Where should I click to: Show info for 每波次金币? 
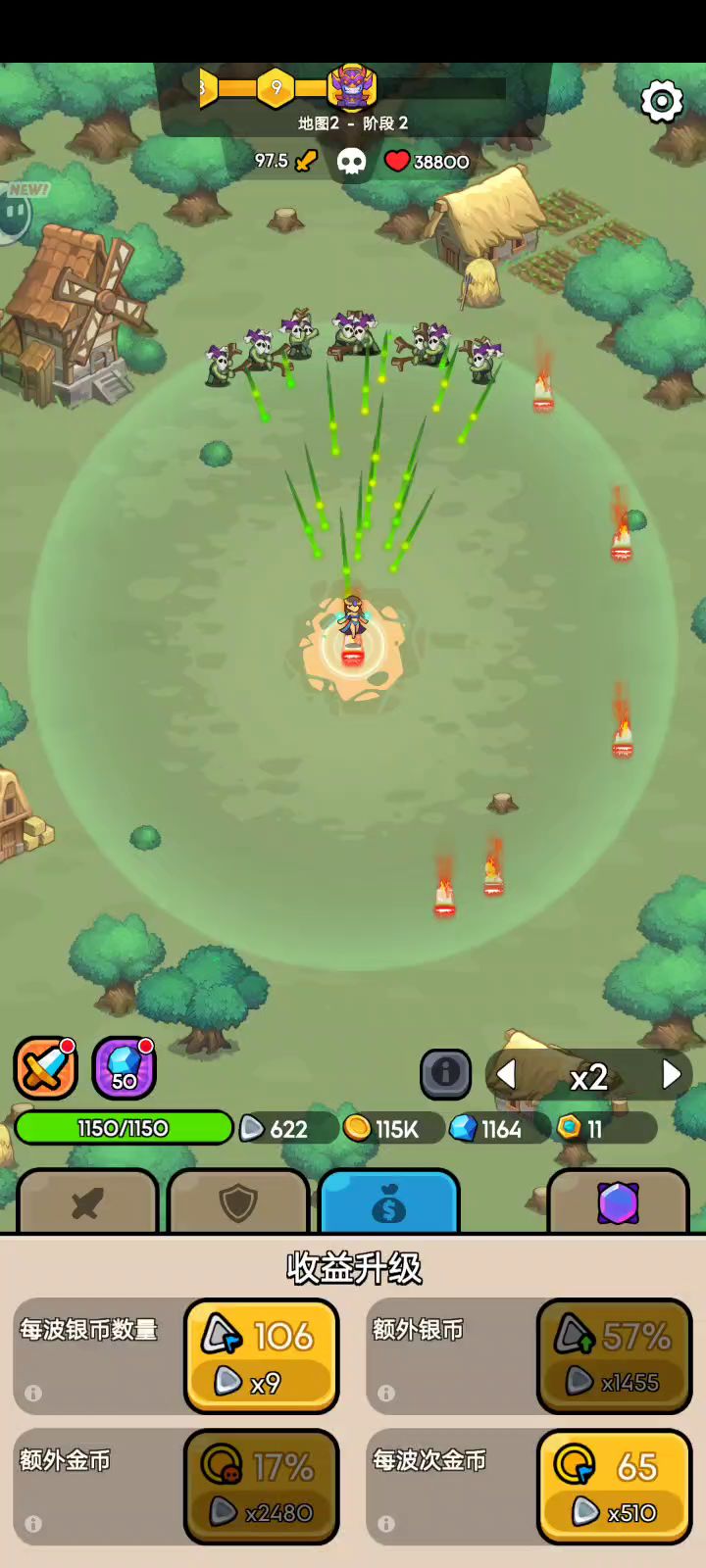point(386,1524)
